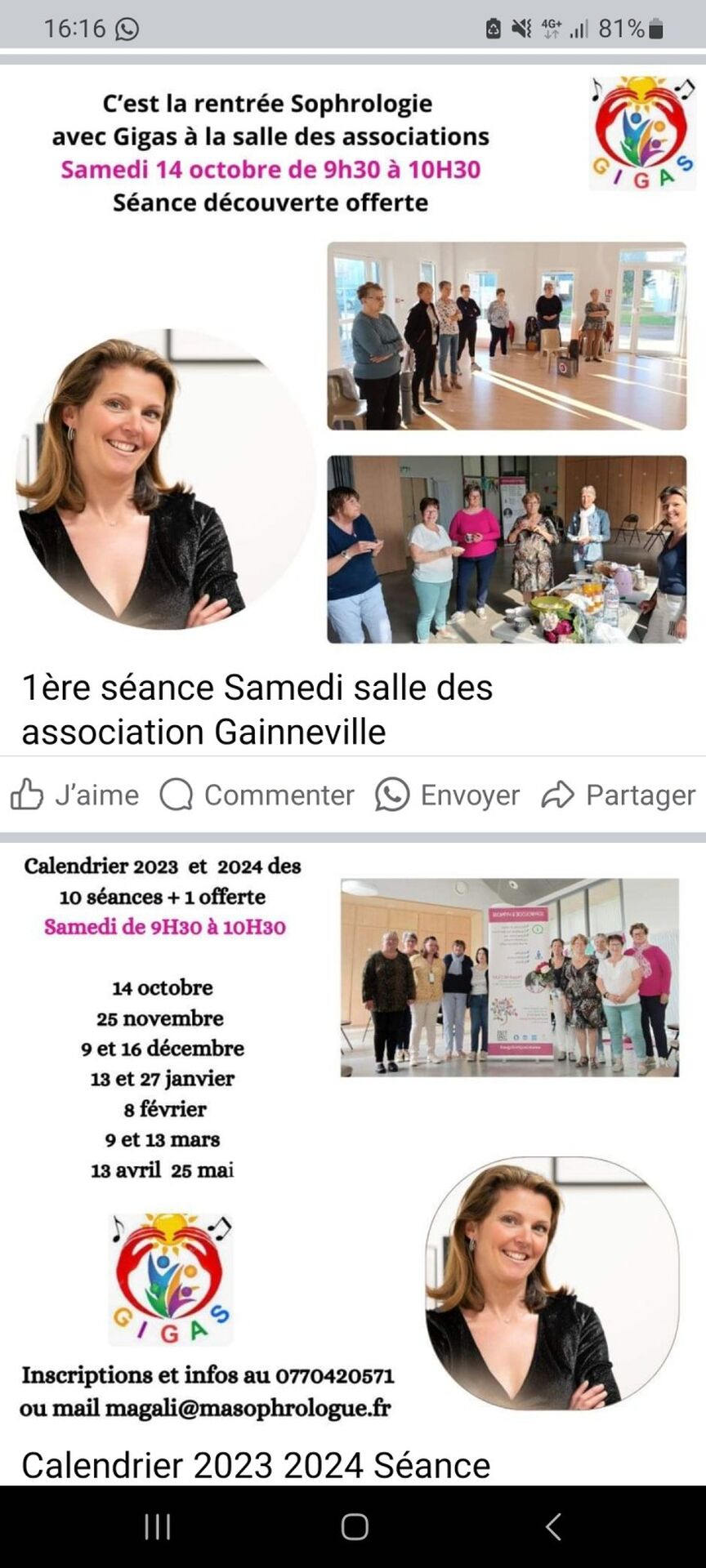The height and width of the screenshot is (1568, 706).
Task: Share the sophrologie séance post
Action: pyautogui.click(x=619, y=795)
